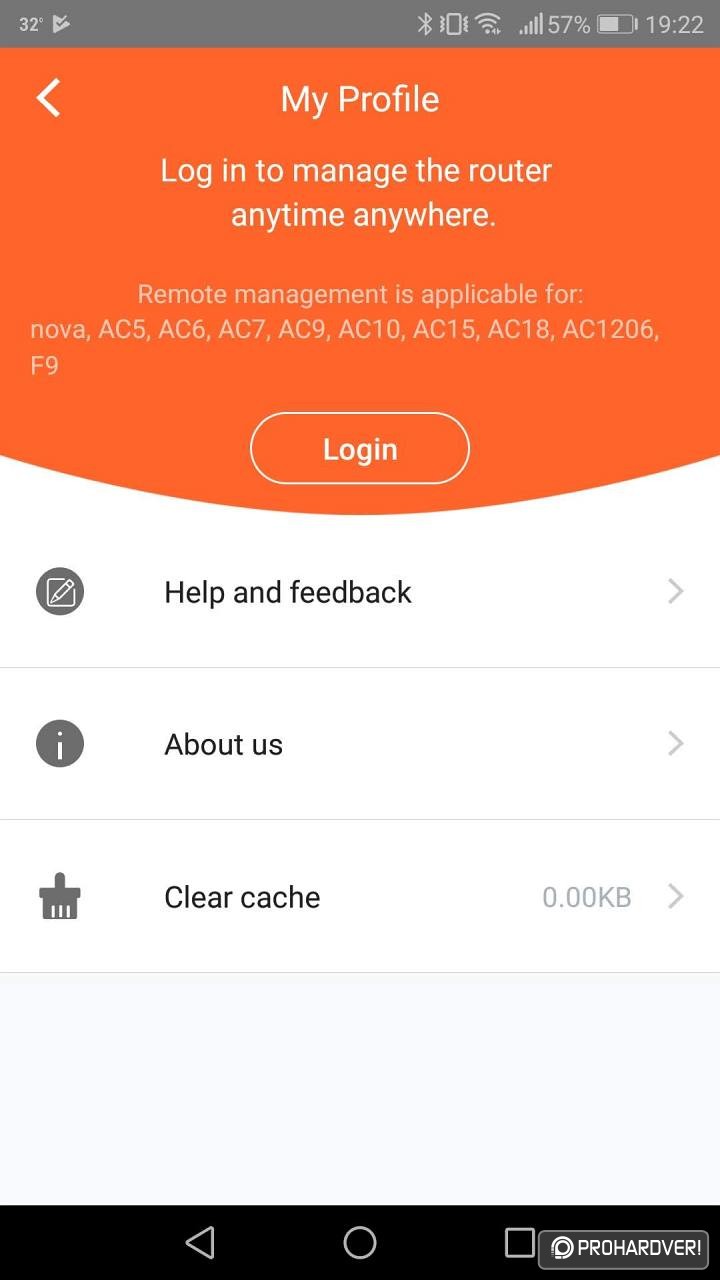
Task: Select Clear cache
Action: (360, 897)
